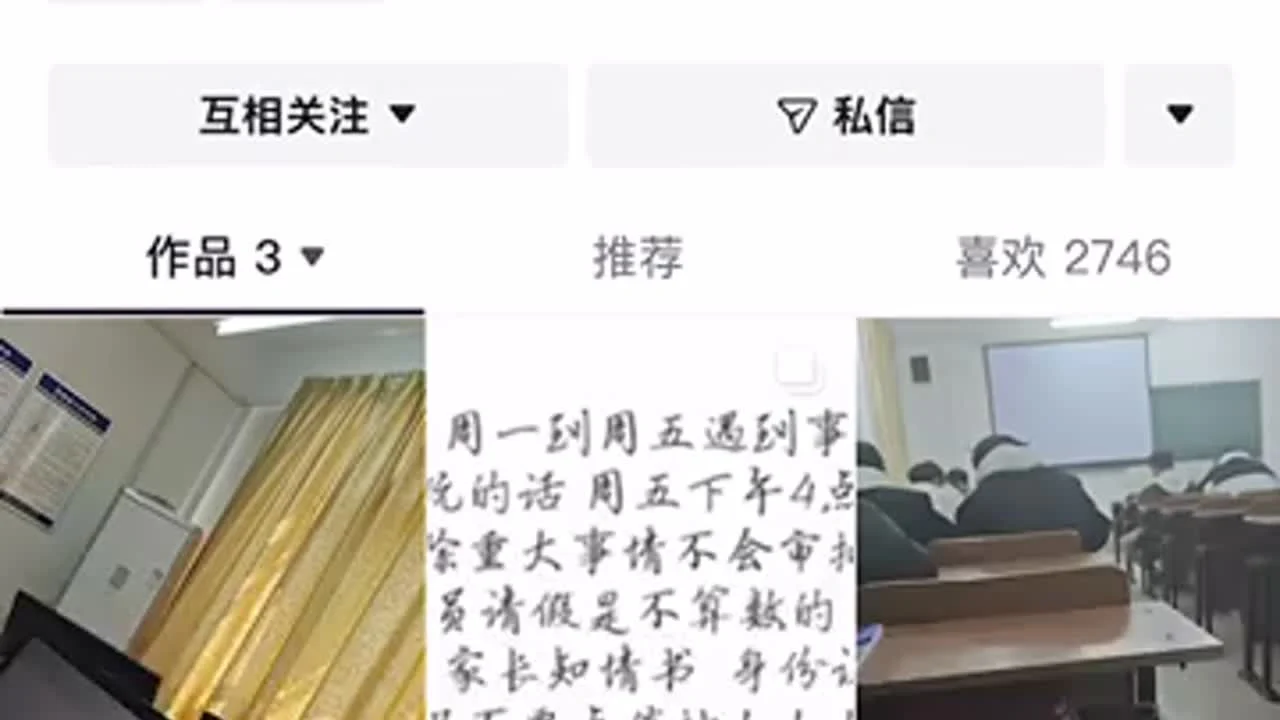
Task: Open the classroom video with students
Action: (x=1068, y=518)
